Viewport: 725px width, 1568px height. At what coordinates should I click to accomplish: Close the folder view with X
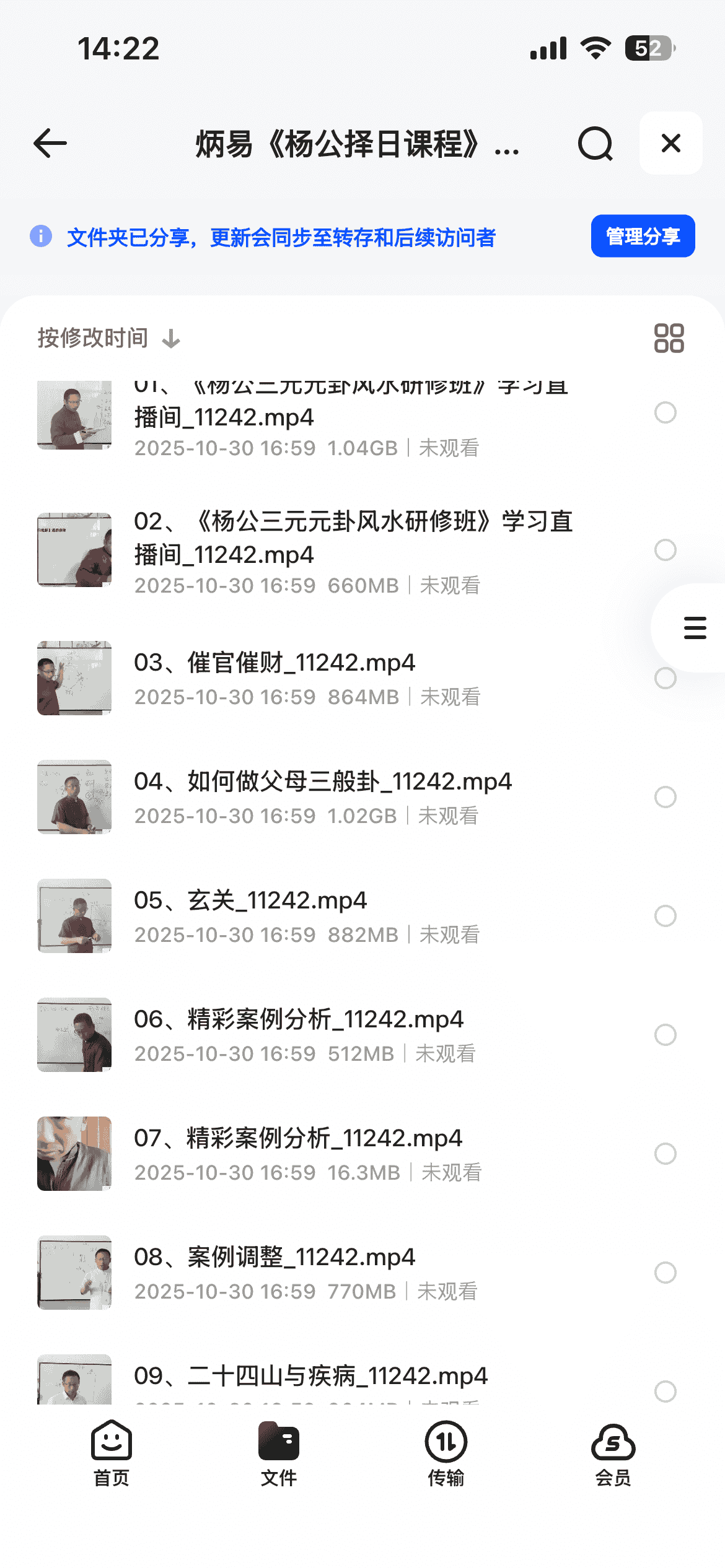click(x=670, y=143)
